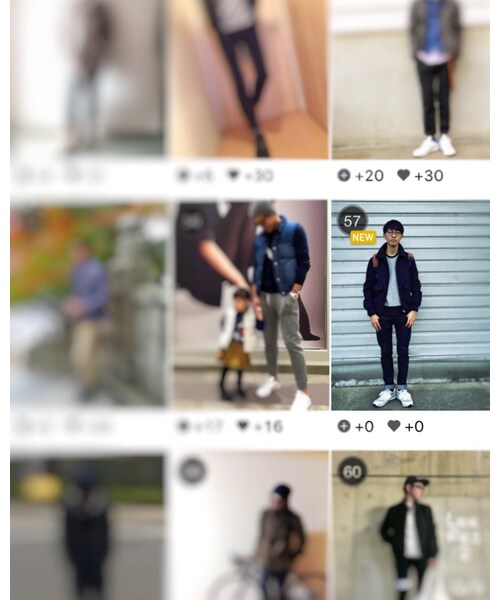Screen dimensions: 500x600
Task: Open the outfit photo with a bicycle
Action: pyautogui.click(x=250, y=525)
